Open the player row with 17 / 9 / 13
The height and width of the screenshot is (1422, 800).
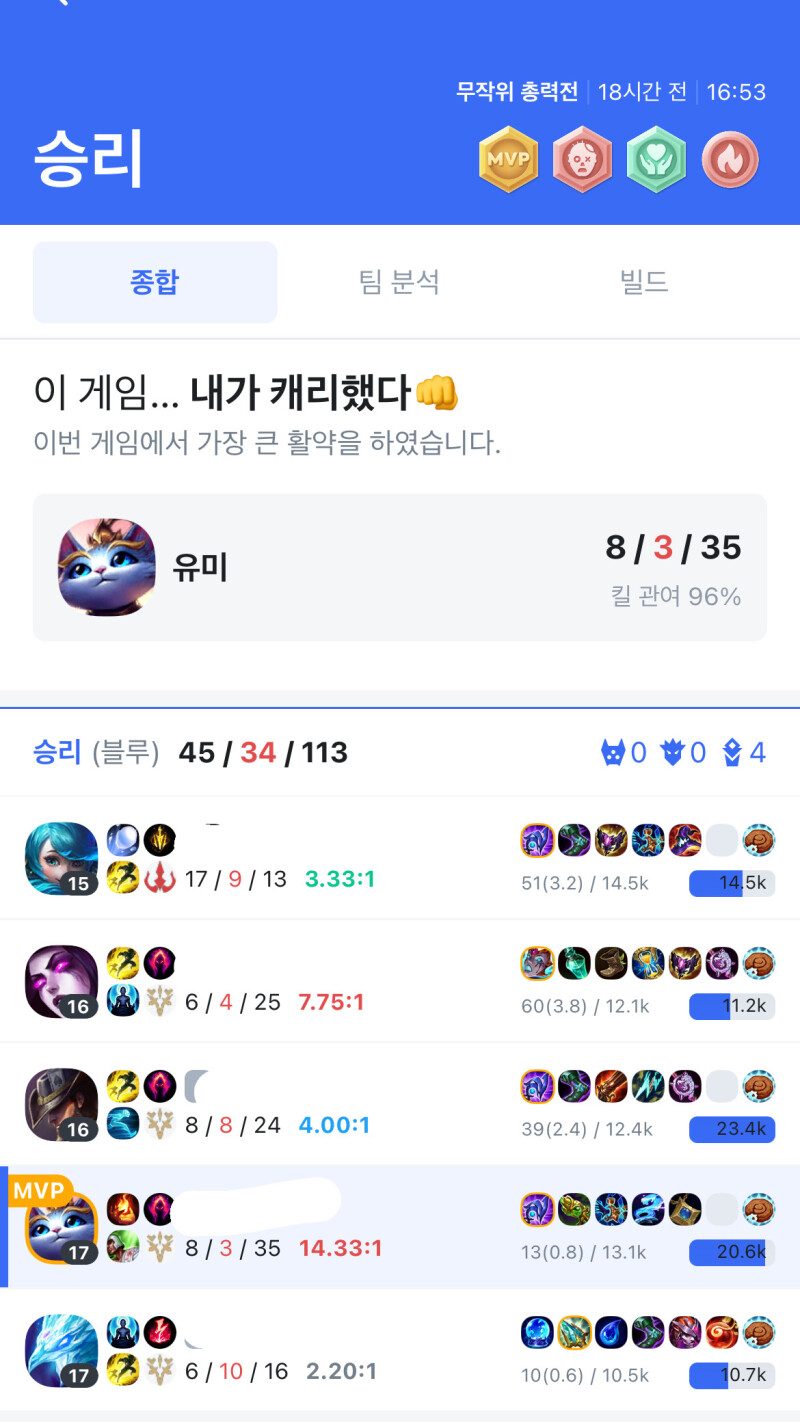[400, 858]
